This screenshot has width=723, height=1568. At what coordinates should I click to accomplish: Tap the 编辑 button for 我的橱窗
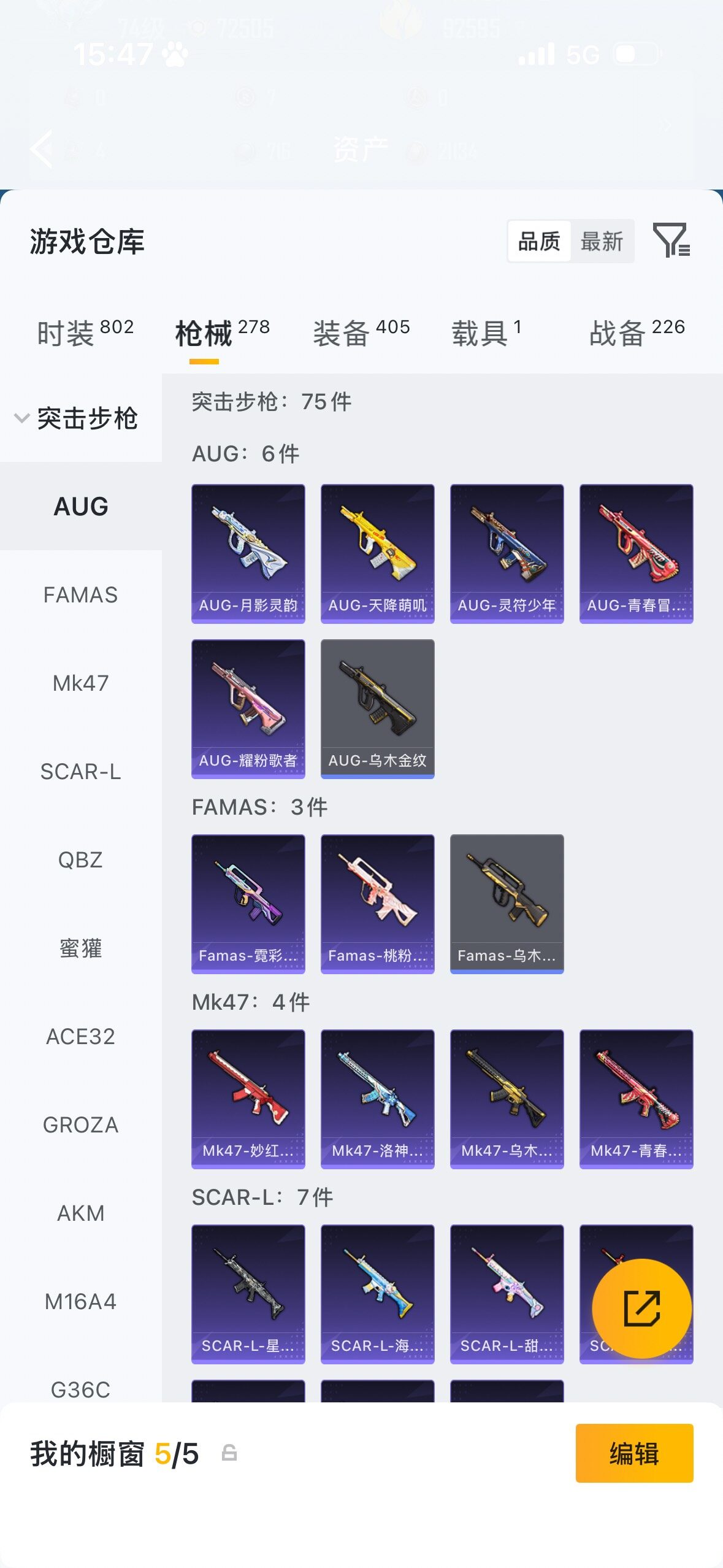point(634,1453)
